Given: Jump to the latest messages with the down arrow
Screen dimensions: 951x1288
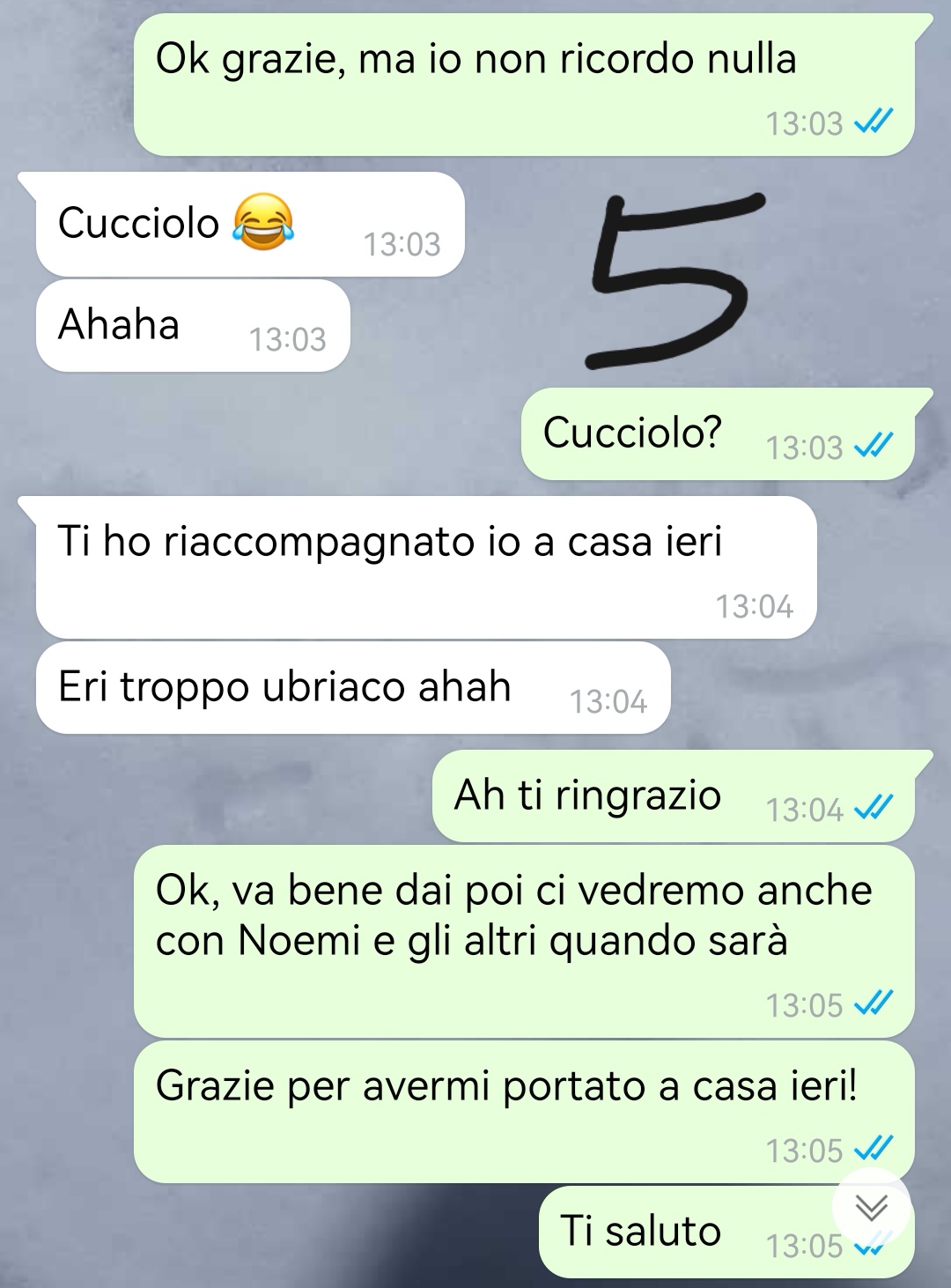Looking at the screenshot, I should point(871,1207).
